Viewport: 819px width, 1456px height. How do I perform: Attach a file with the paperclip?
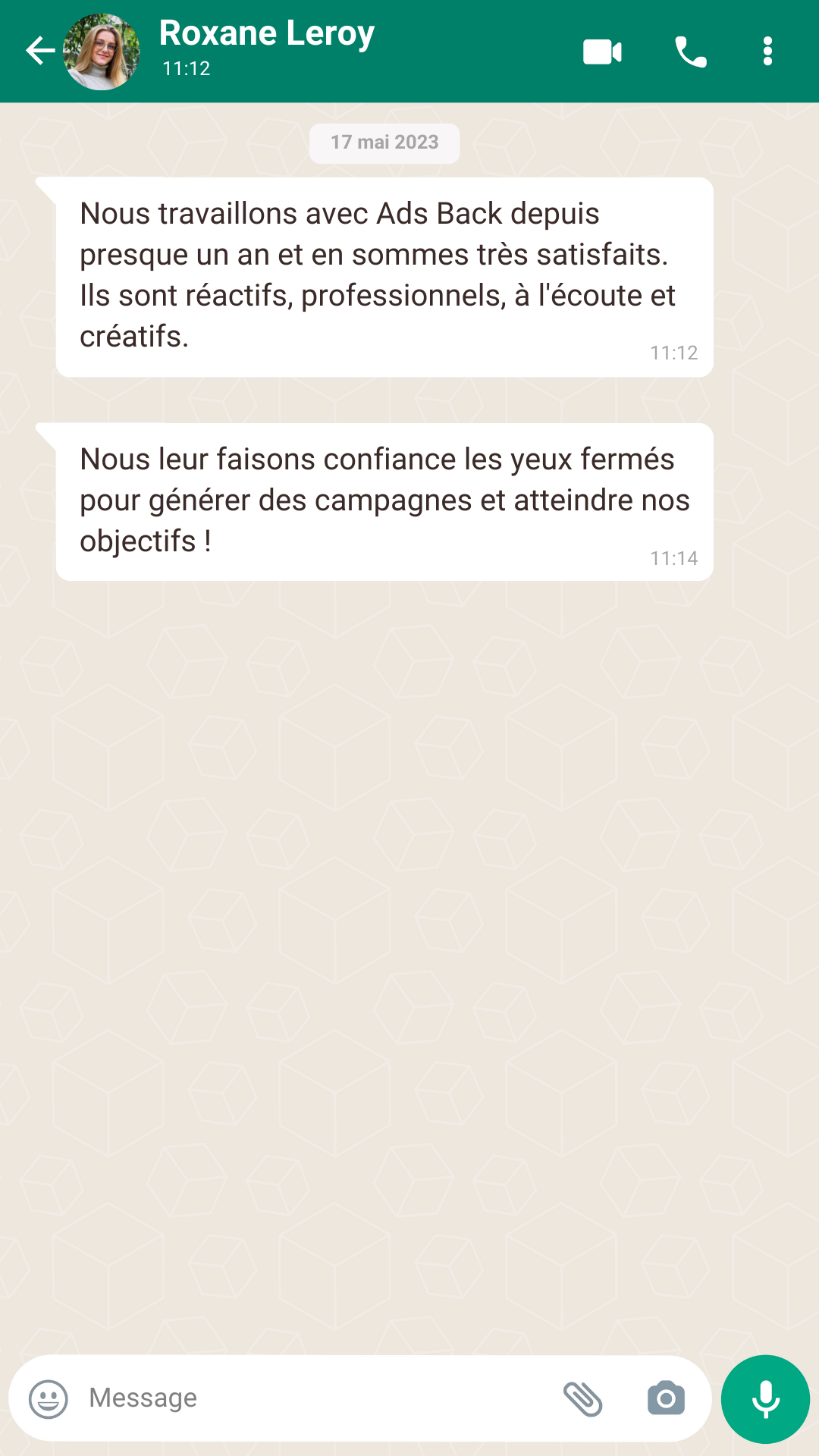coord(582,1398)
